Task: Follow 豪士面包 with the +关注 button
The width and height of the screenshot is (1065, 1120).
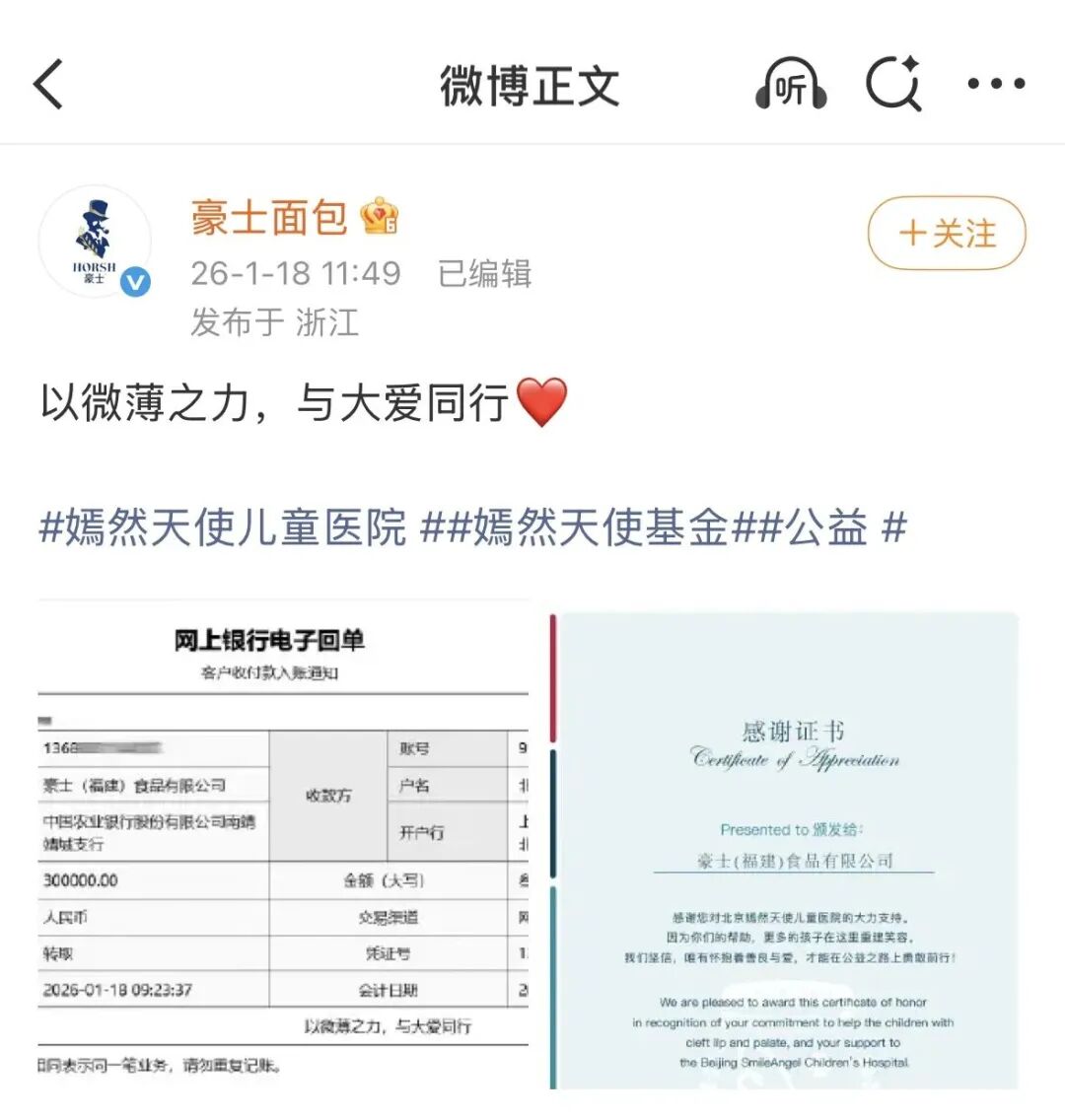Action: (947, 234)
